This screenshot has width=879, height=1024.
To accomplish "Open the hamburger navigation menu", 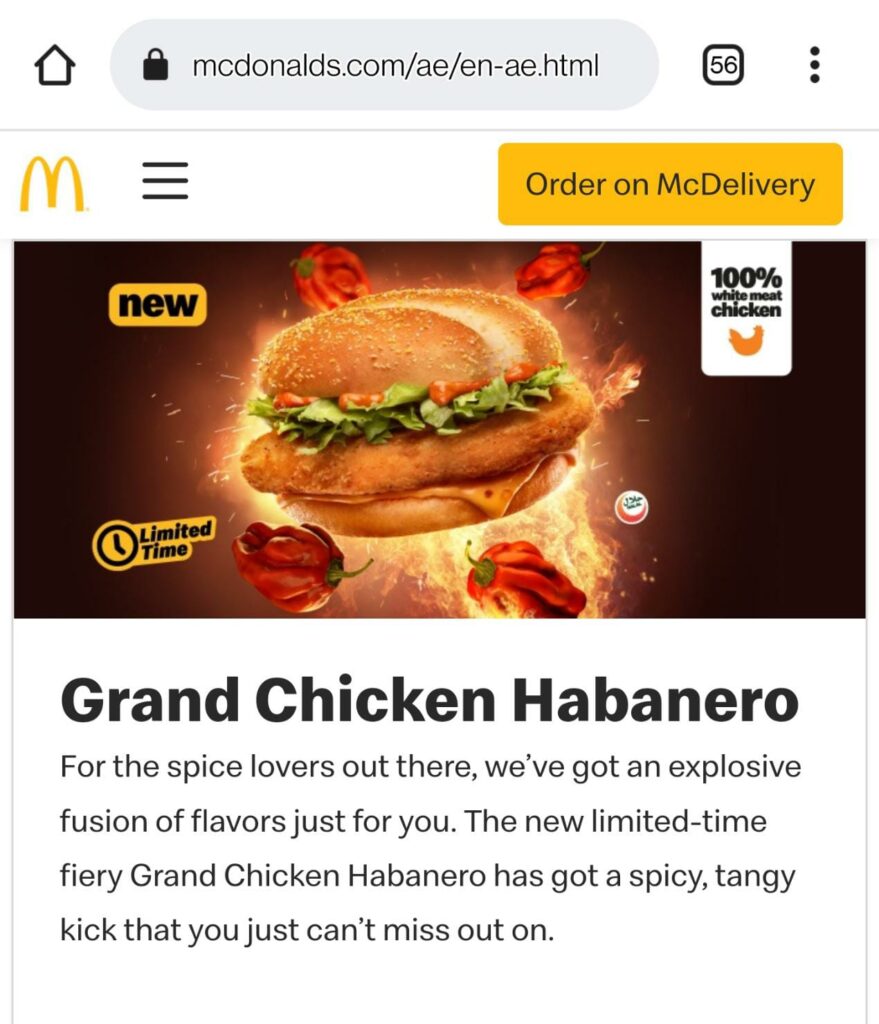I will 165,183.
